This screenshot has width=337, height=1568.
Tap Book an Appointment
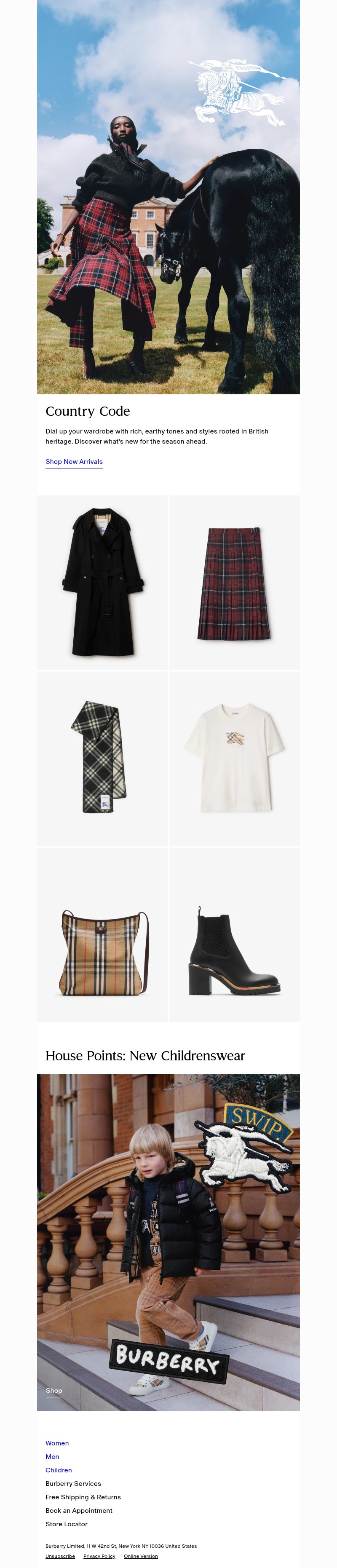[x=78, y=1510]
